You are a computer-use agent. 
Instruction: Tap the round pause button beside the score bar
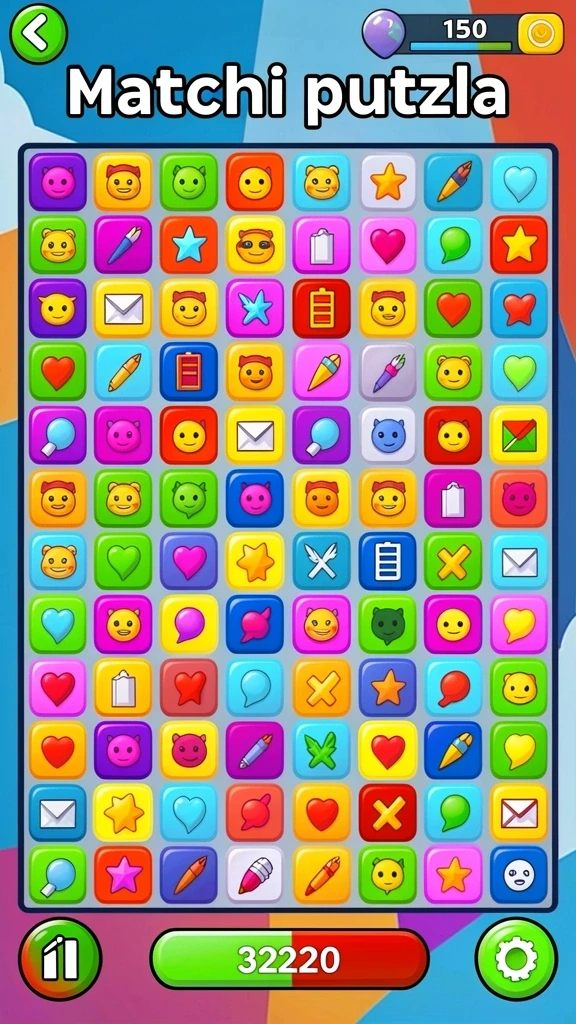[x=60, y=959]
